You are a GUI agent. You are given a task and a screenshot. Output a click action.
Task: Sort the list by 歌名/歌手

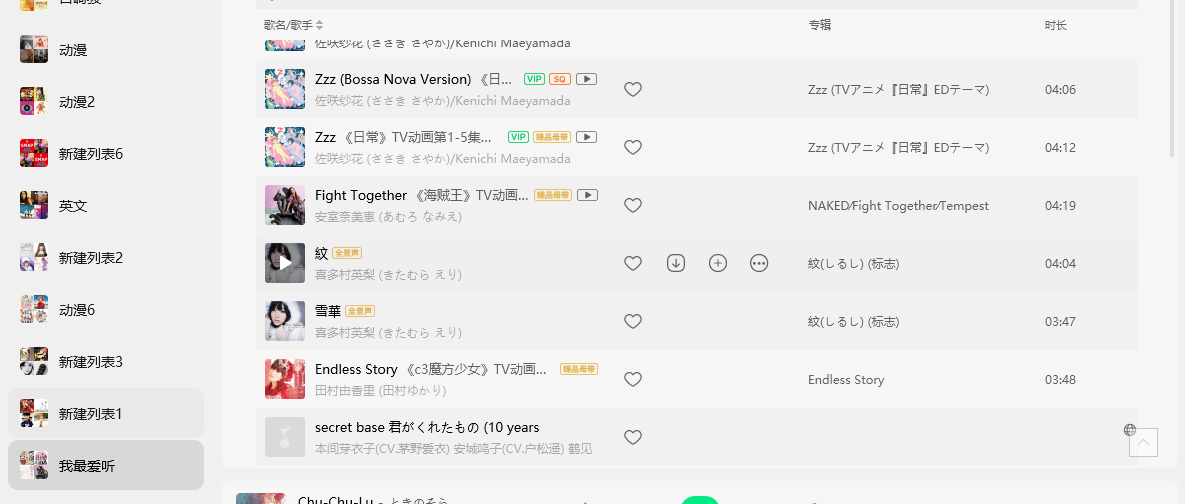pos(319,24)
